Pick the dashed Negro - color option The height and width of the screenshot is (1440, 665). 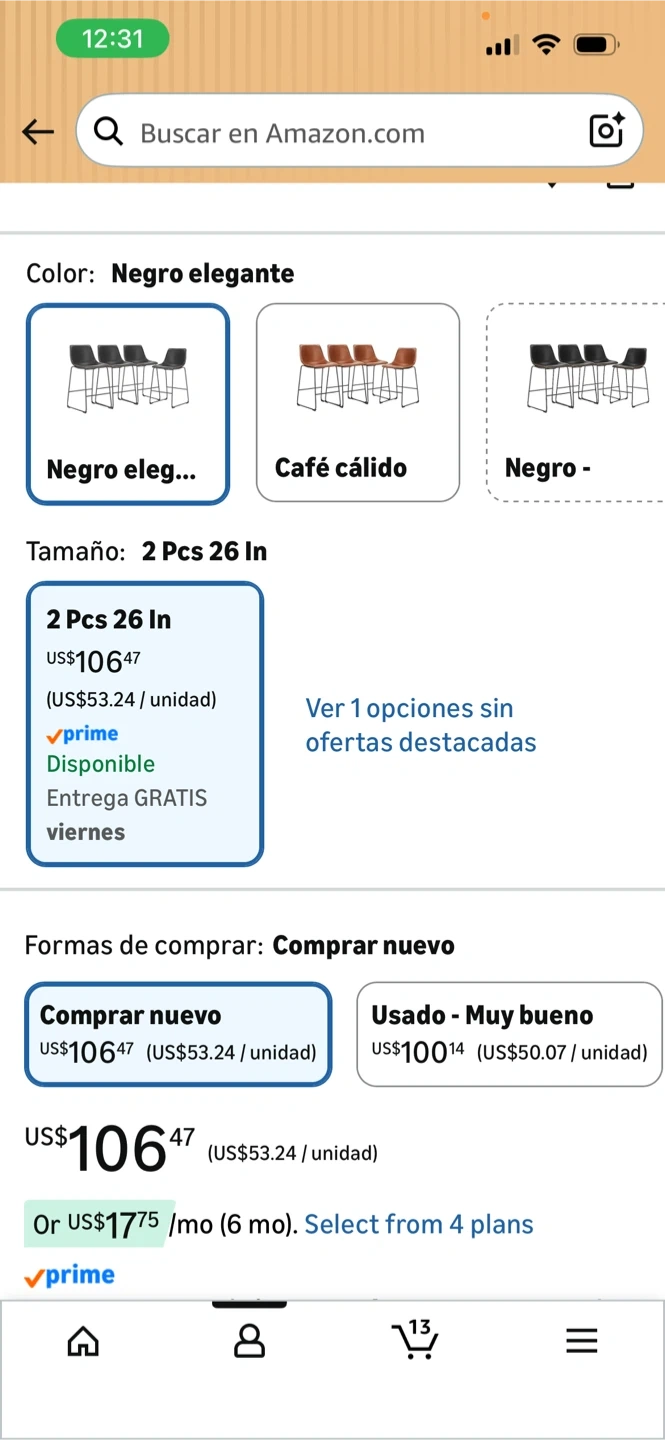[x=578, y=402]
